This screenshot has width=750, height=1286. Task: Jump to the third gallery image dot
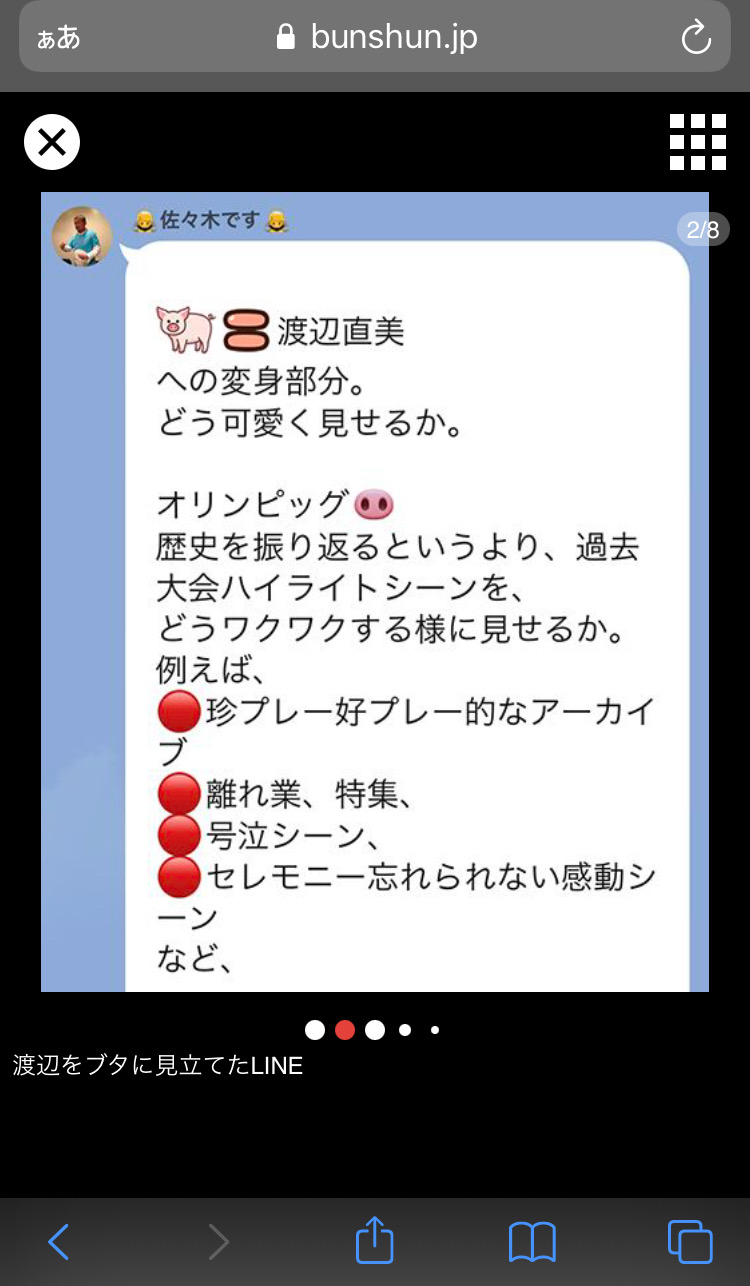[375, 1030]
